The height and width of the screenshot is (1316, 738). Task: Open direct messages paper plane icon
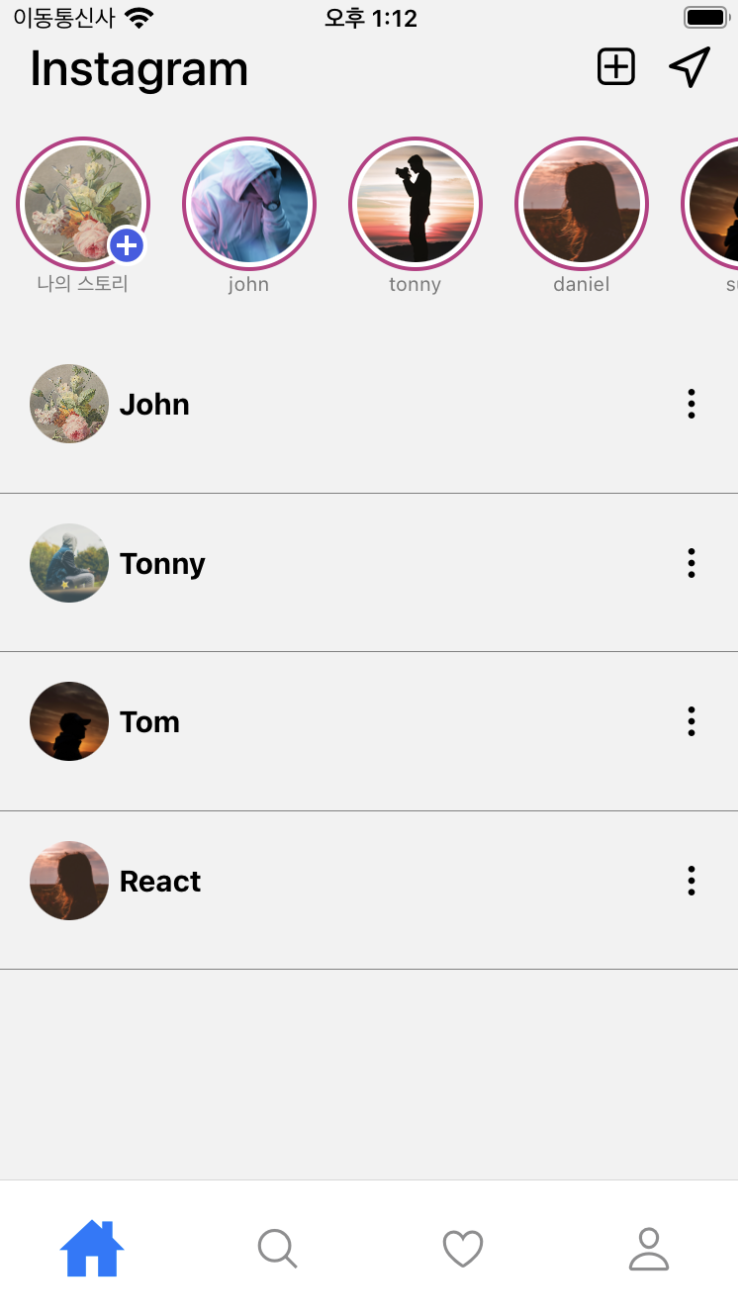pyautogui.click(x=689, y=67)
